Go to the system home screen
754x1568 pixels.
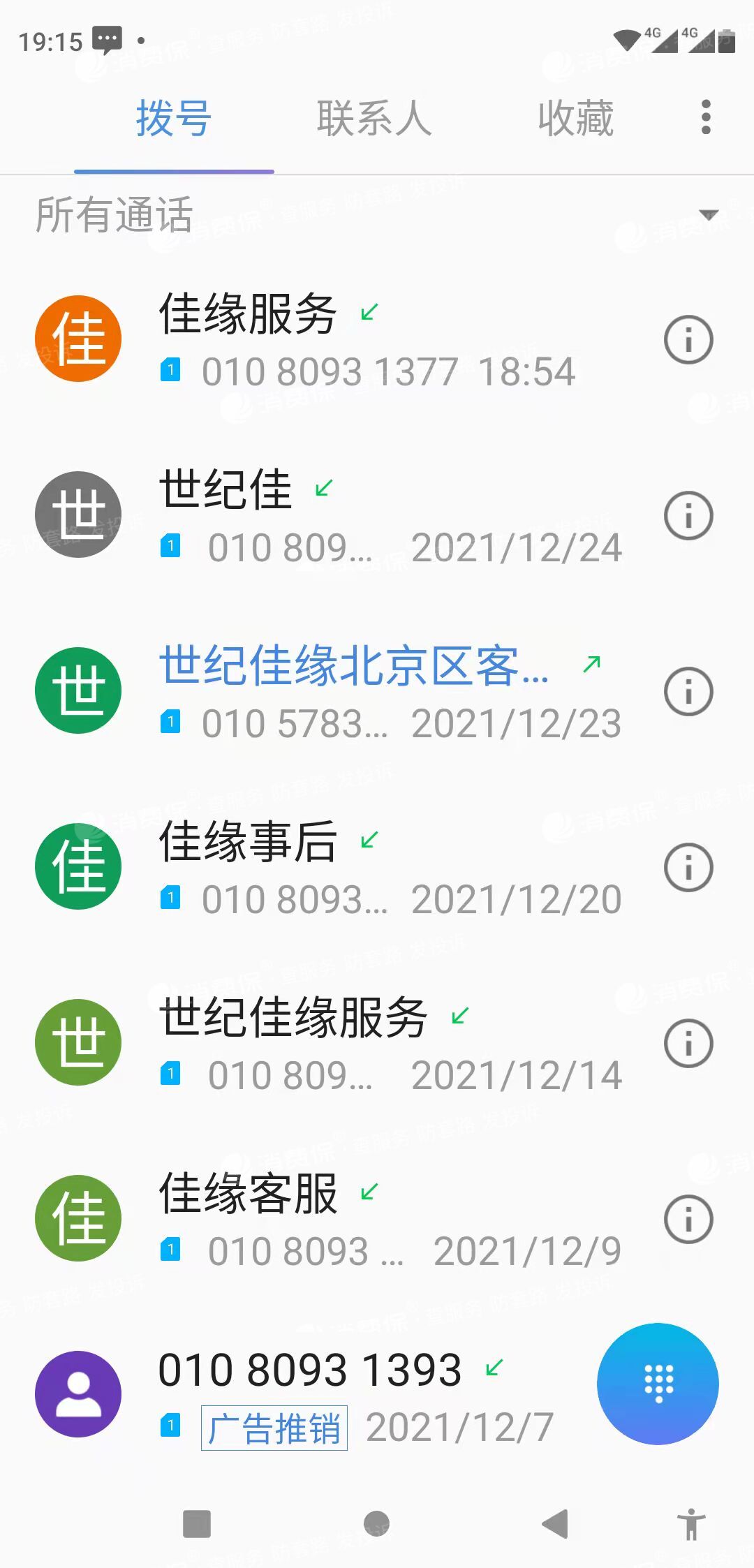377,1523
